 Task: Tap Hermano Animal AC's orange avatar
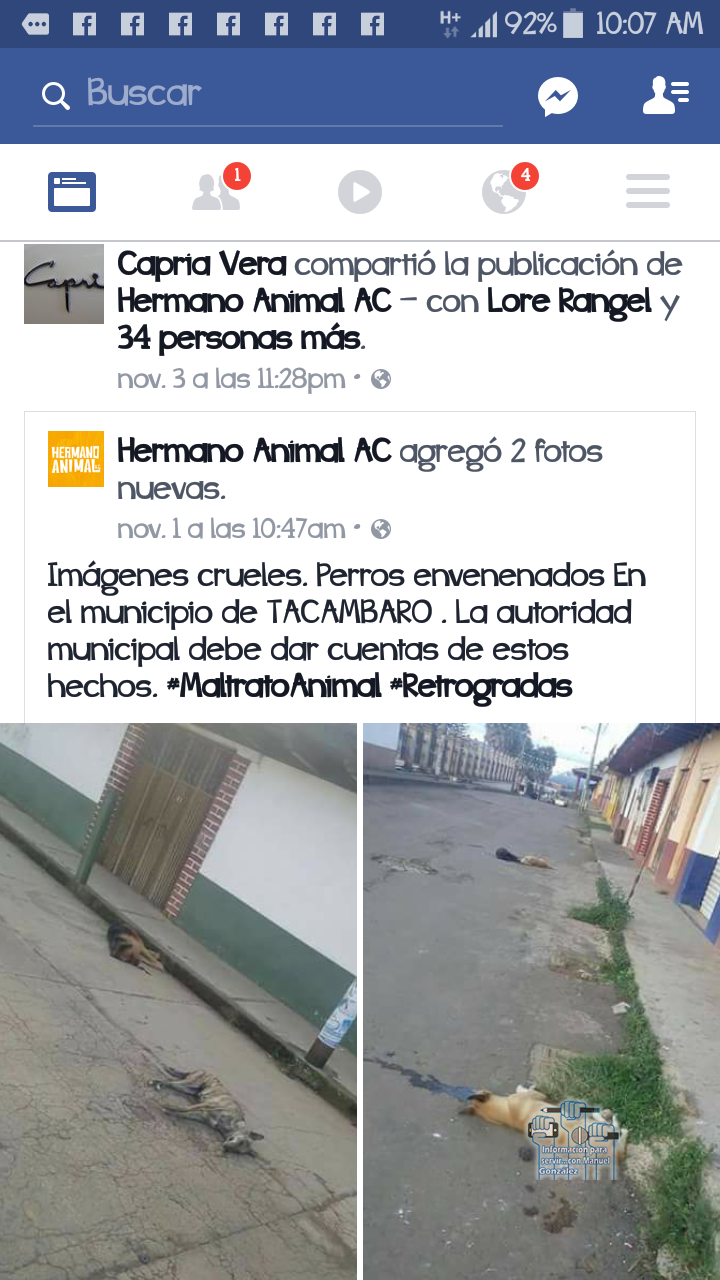(76, 459)
